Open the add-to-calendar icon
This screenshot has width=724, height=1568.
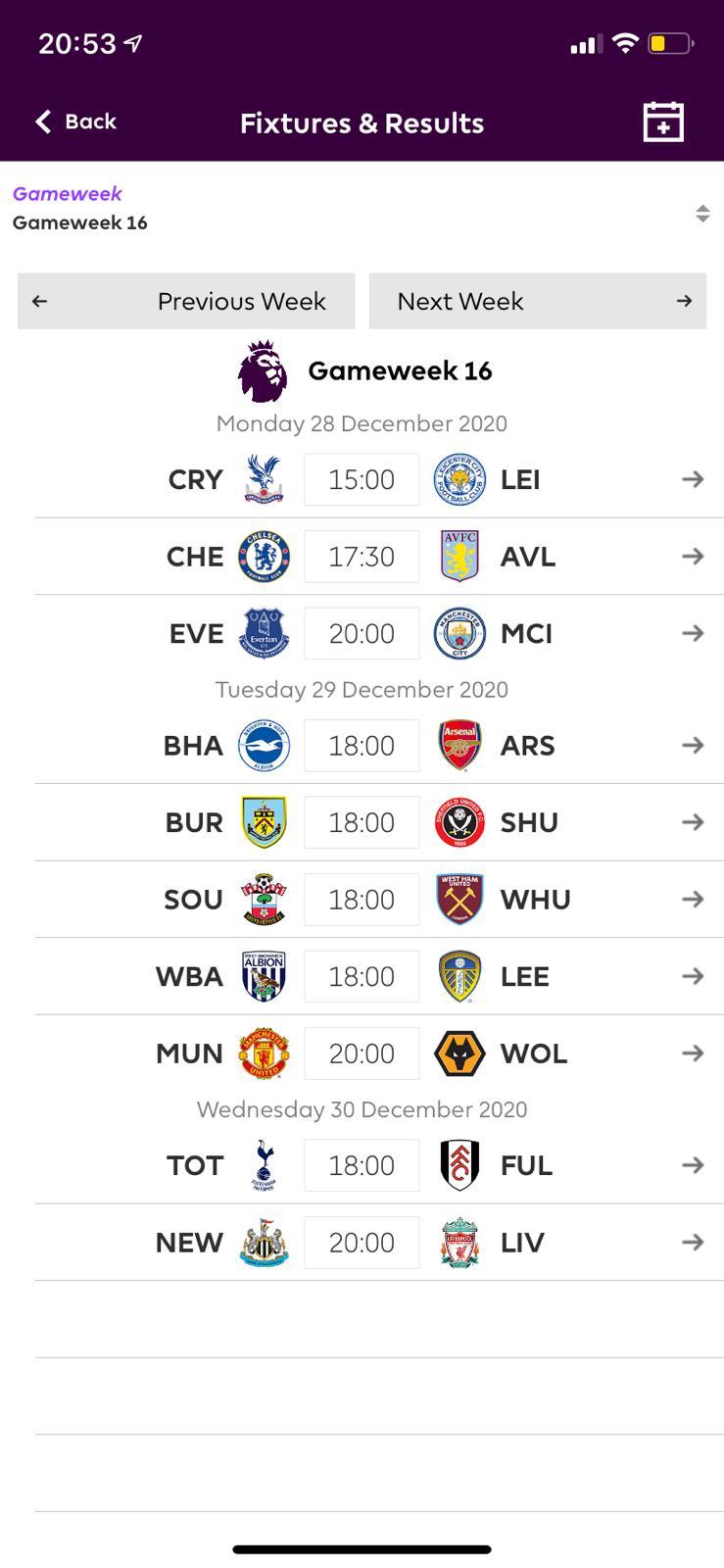(662, 122)
